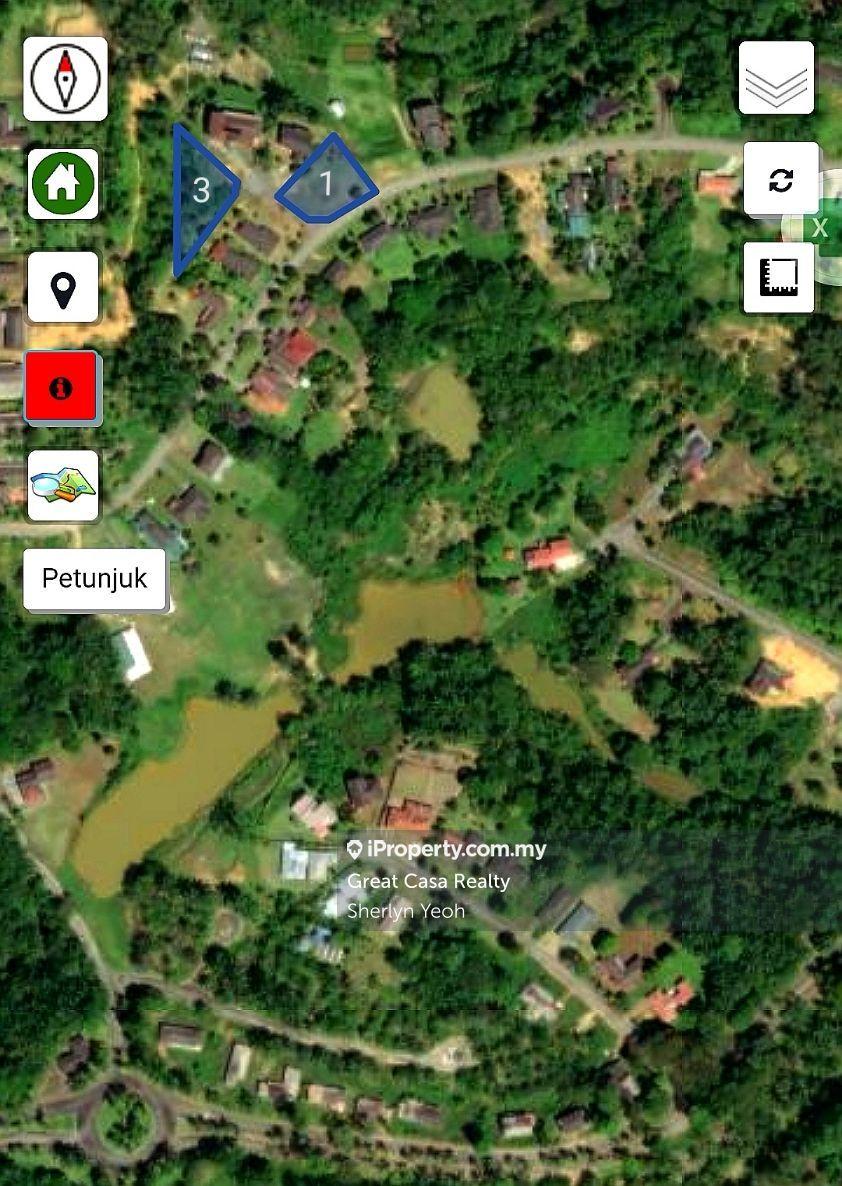
Task: Open the map layers panel
Action: pos(776,78)
